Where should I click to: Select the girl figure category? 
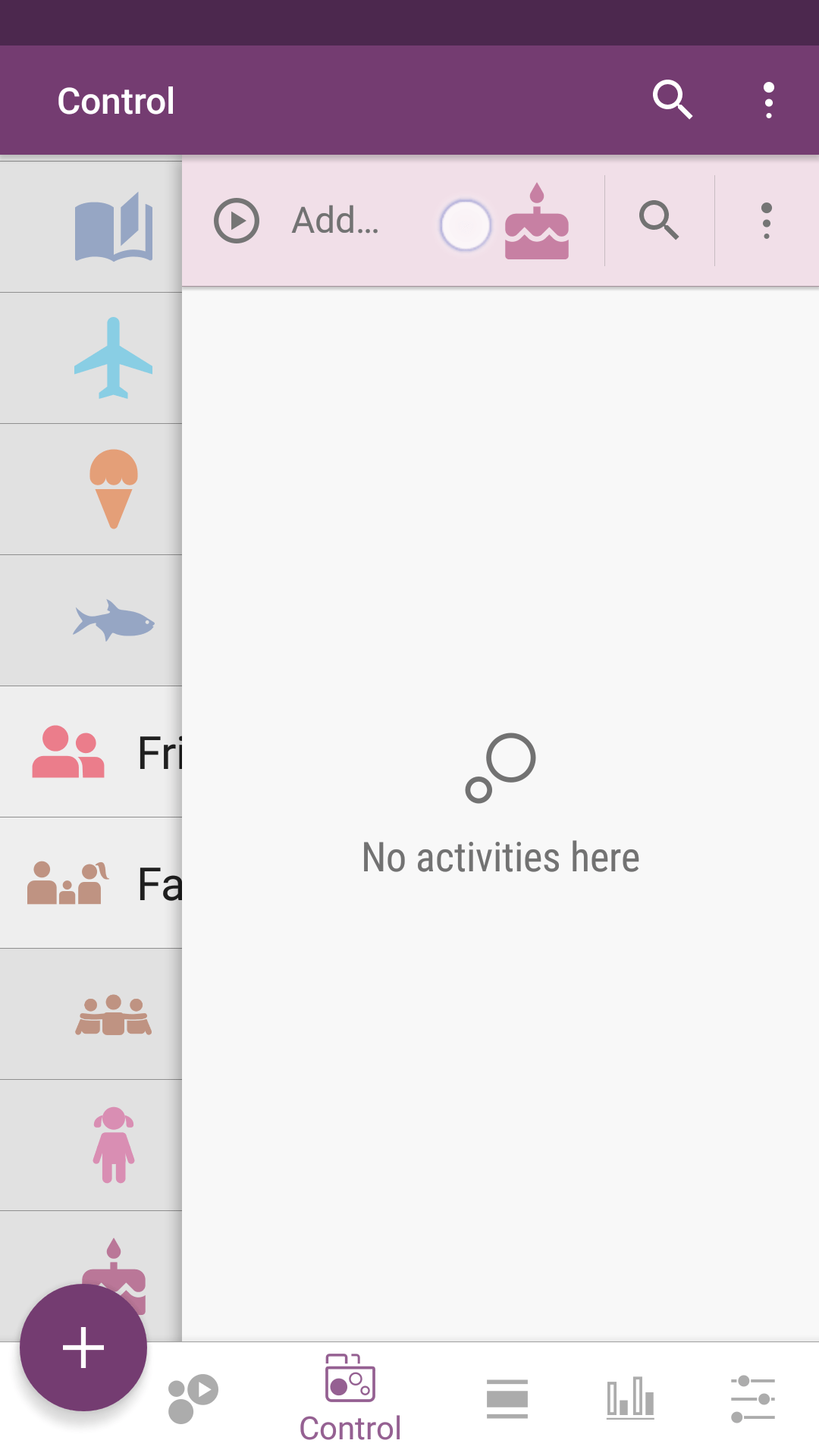coord(114,1145)
